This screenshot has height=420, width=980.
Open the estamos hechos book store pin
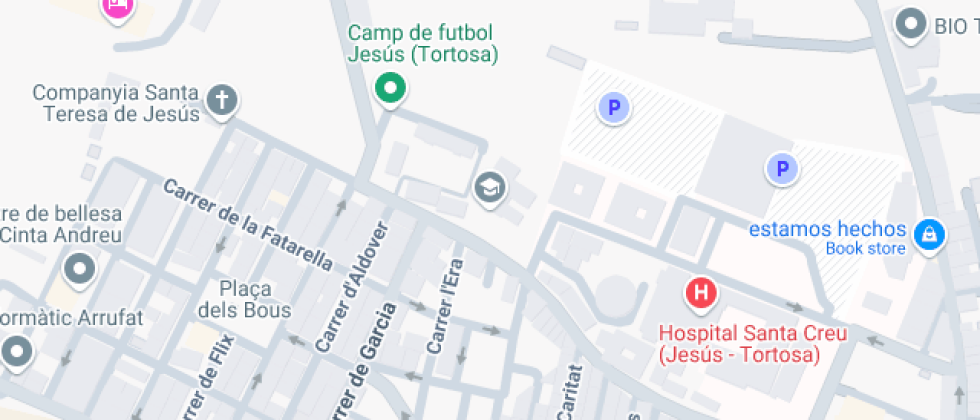930,236
